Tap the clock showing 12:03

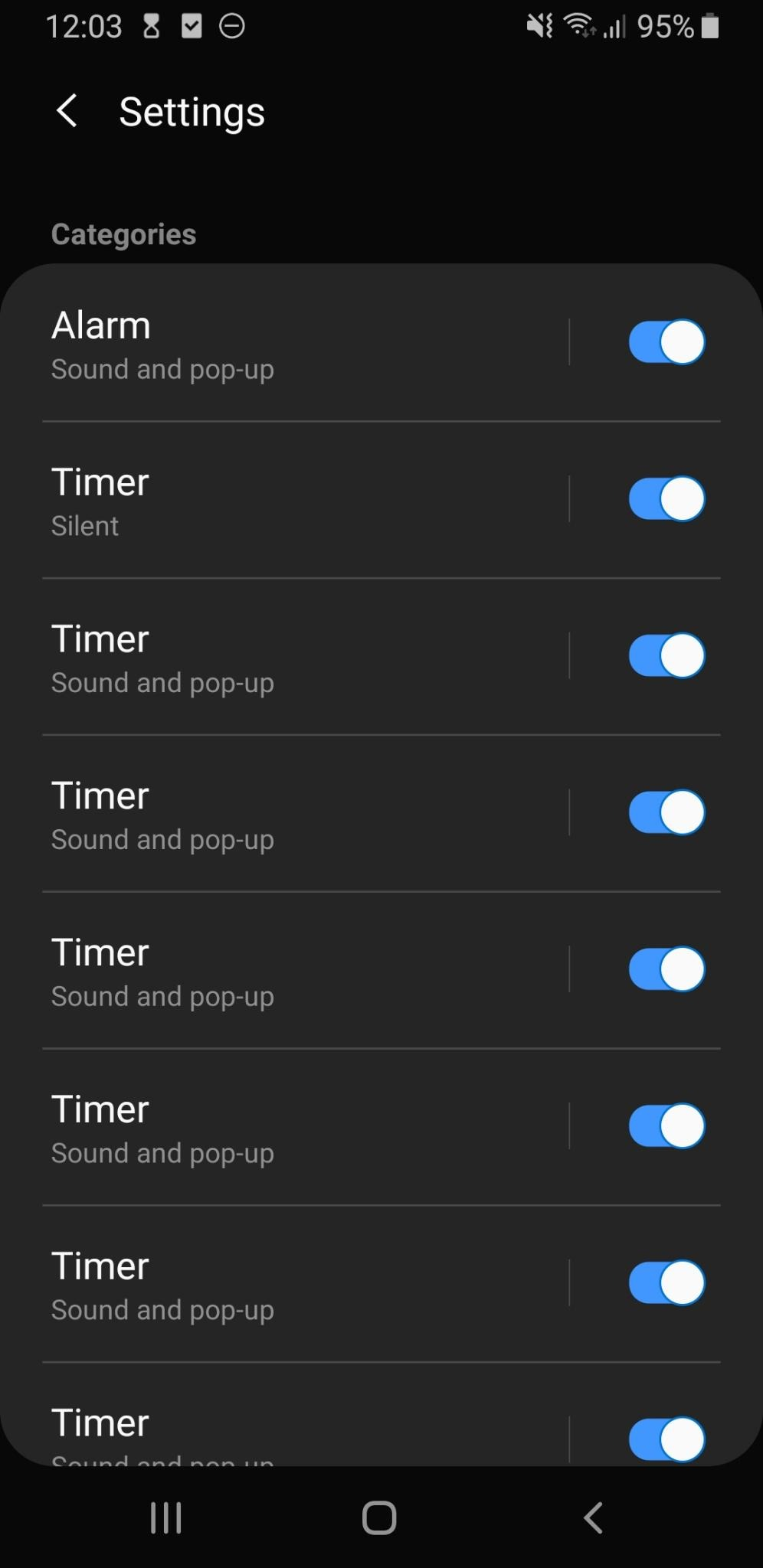[84, 26]
